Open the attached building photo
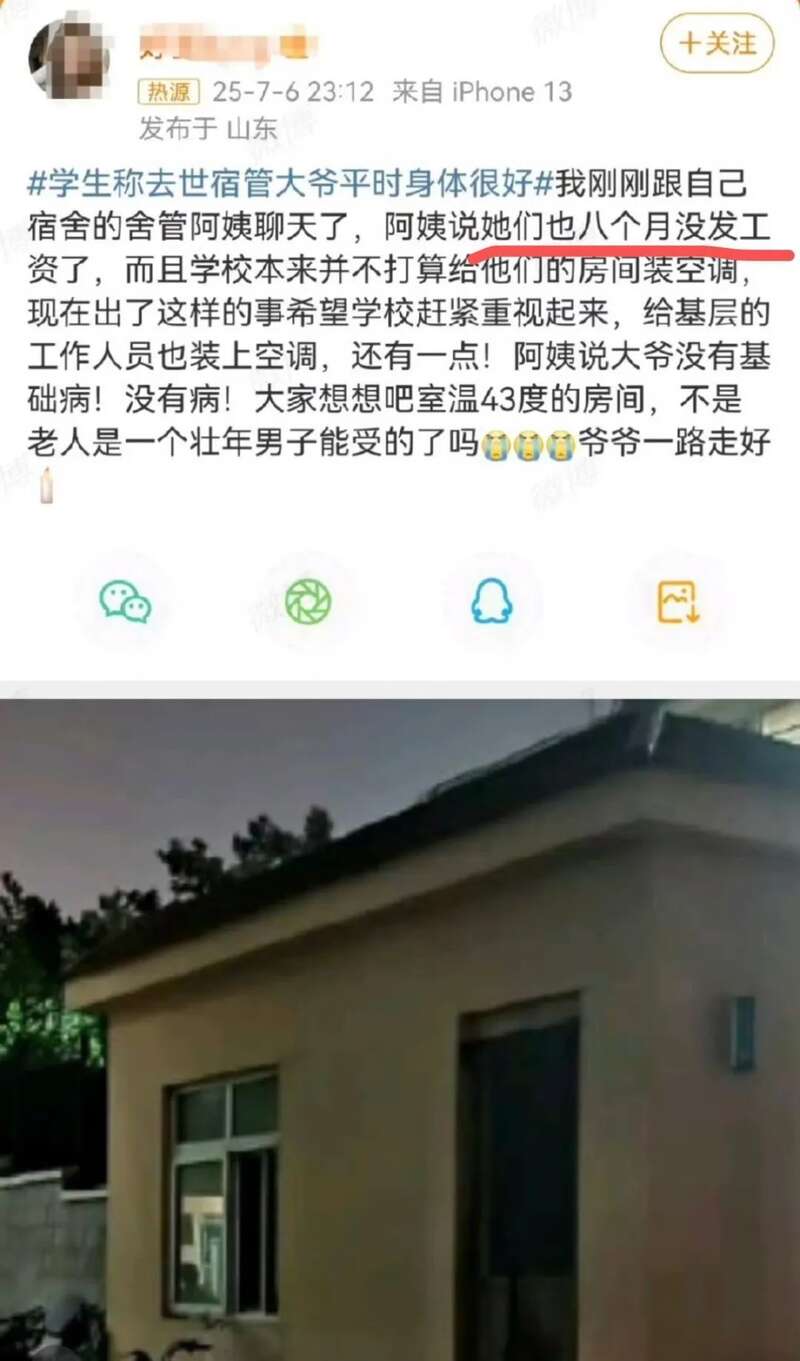The width and height of the screenshot is (800, 1361). click(400, 1030)
